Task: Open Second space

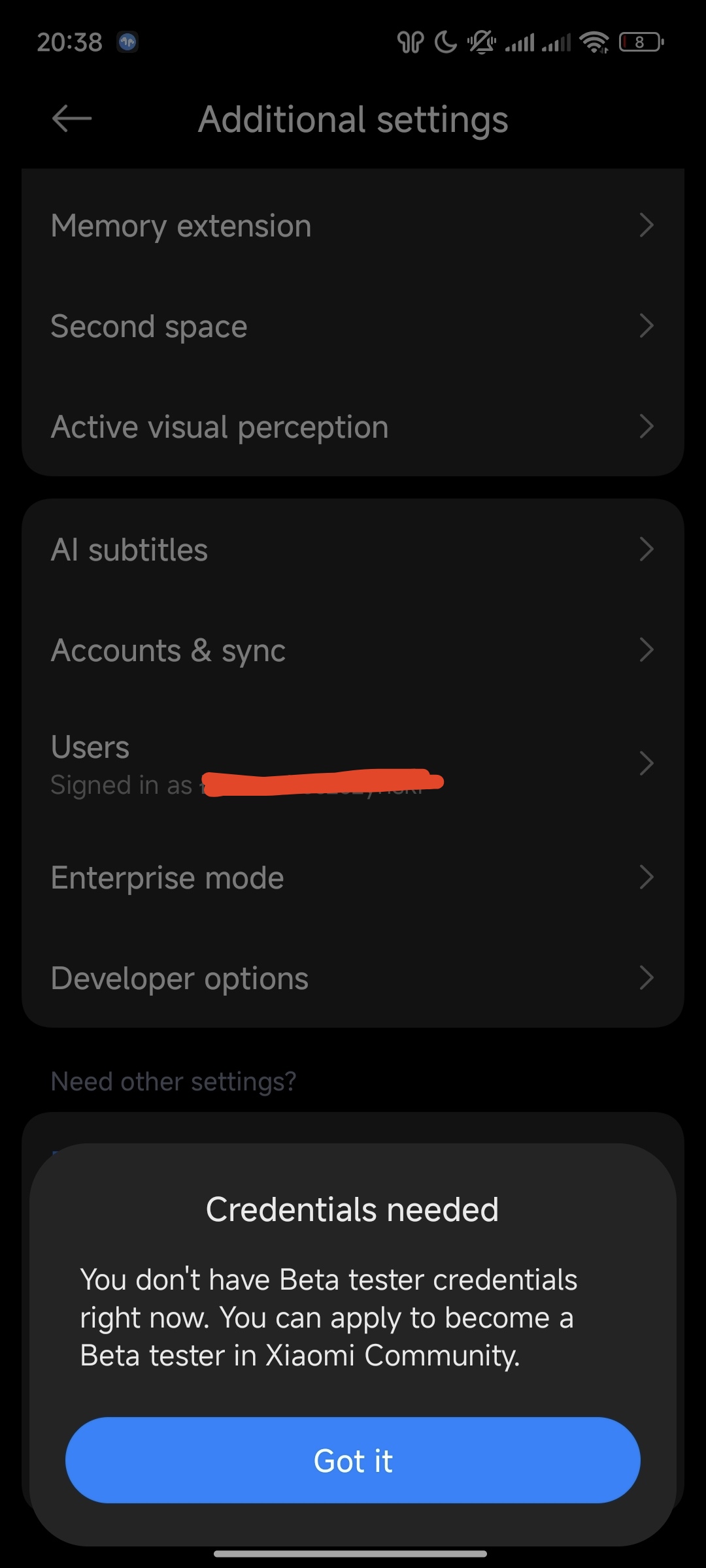Action: tap(353, 326)
